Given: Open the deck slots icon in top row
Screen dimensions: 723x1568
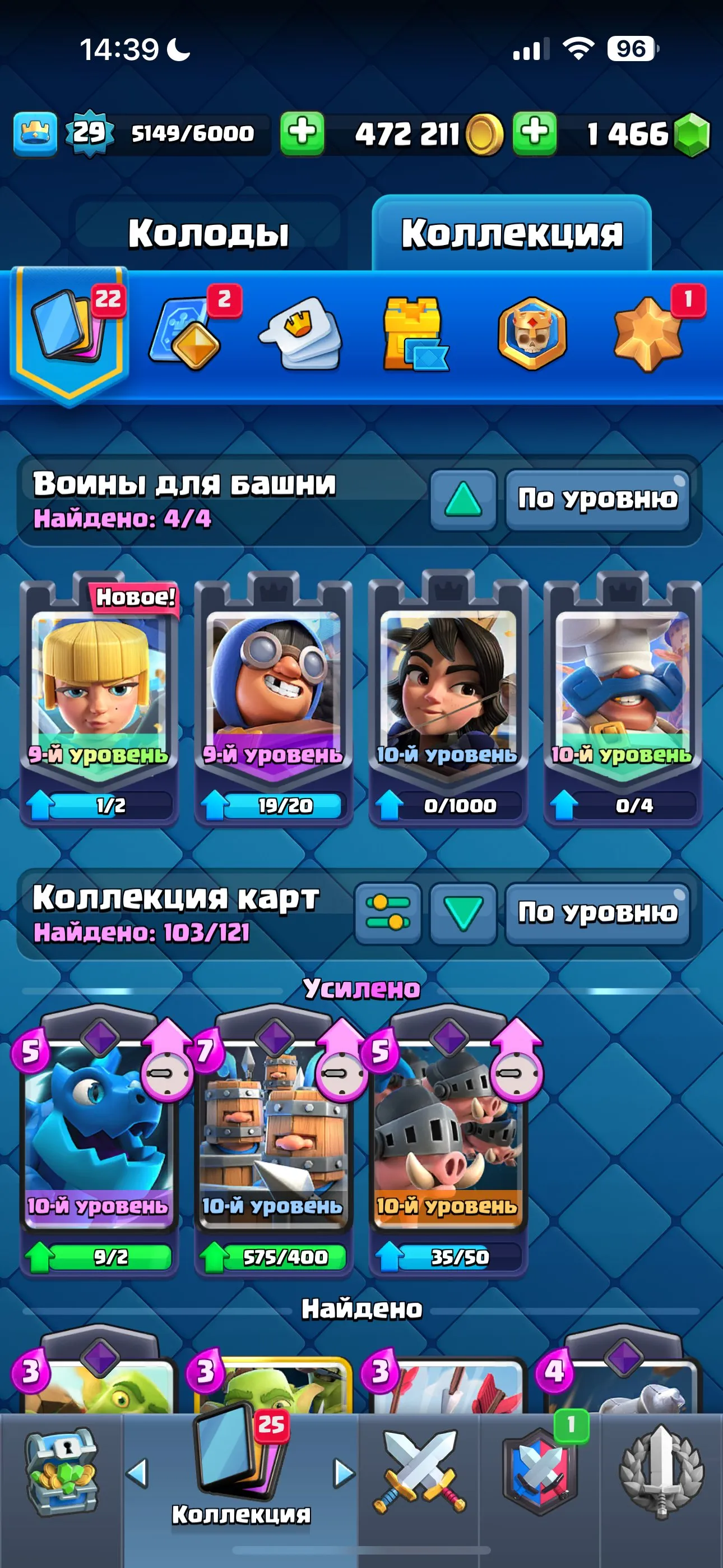Looking at the screenshot, I should (304, 335).
